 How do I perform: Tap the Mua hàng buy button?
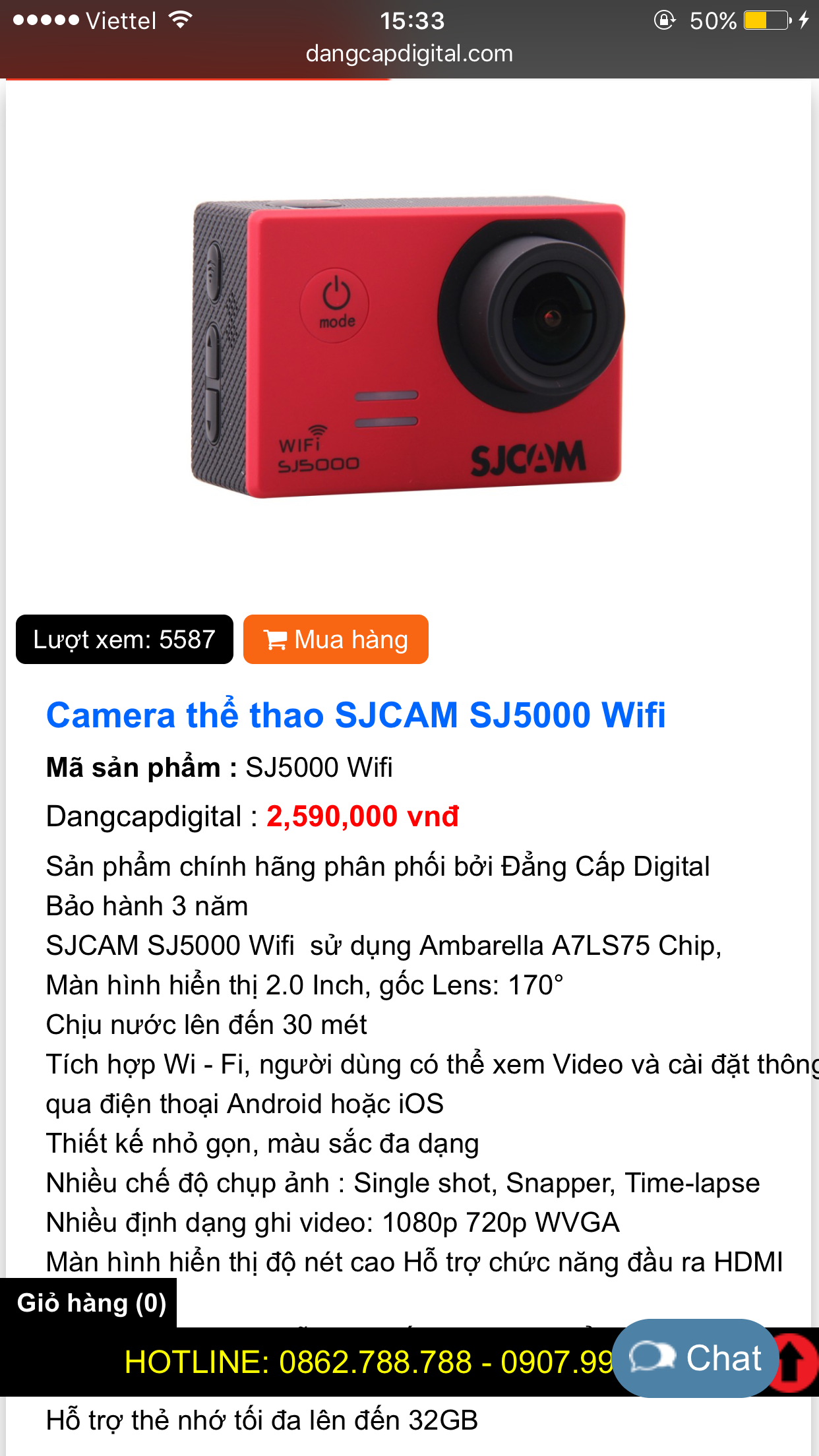click(x=336, y=639)
